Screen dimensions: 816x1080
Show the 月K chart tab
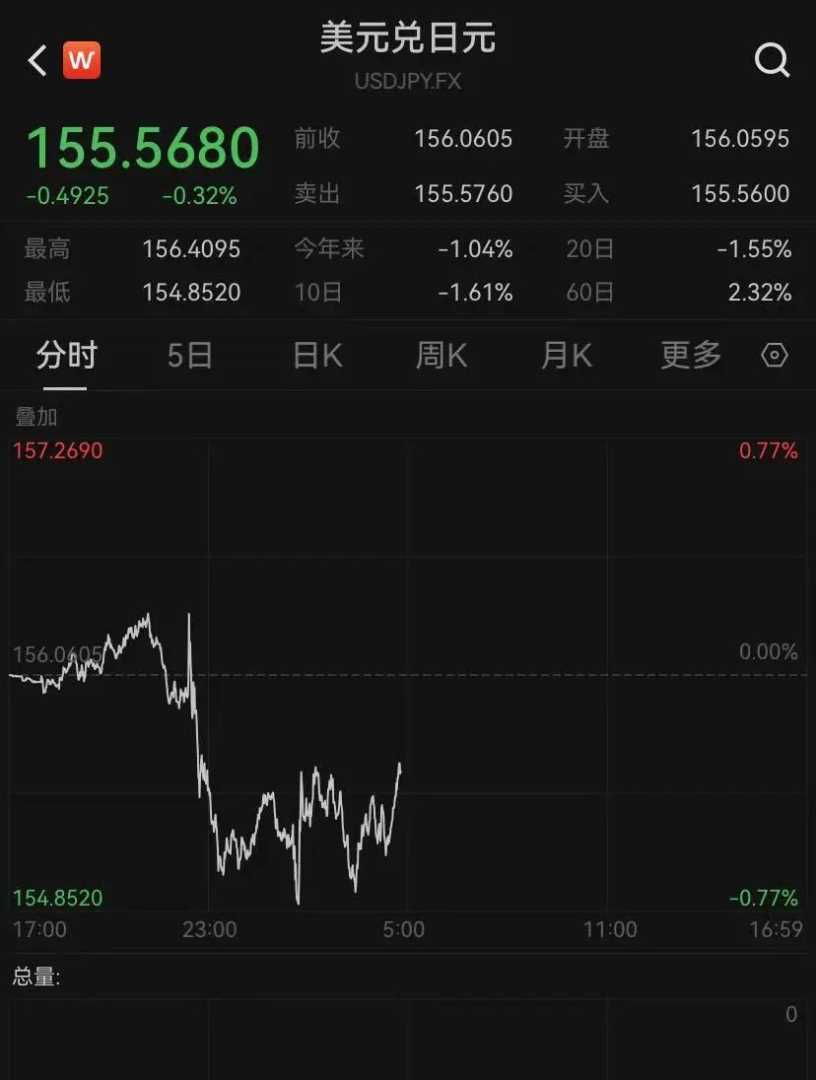[566, 355]
